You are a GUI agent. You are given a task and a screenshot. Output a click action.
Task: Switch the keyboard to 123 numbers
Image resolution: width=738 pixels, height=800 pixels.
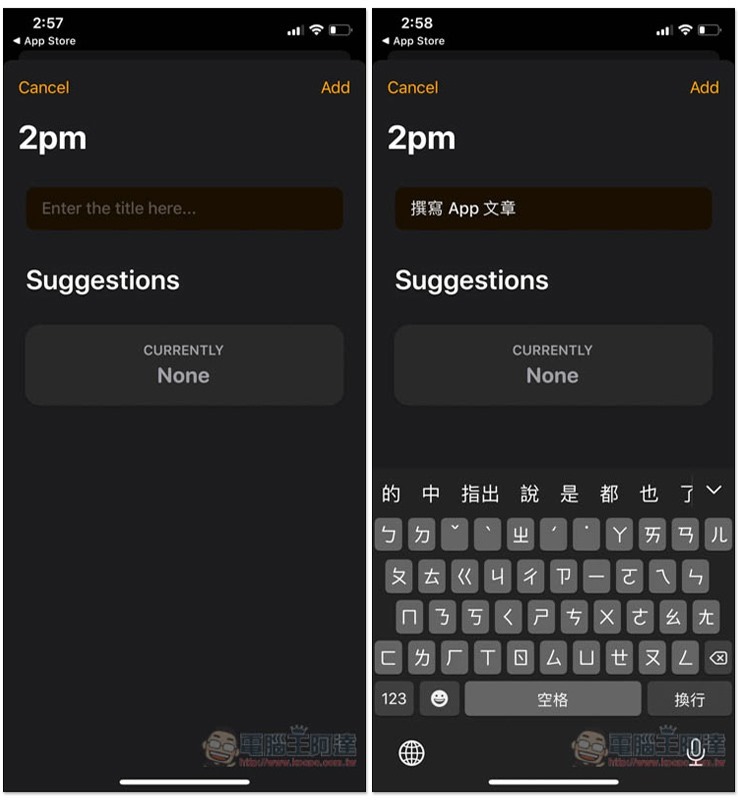(x=394, y=698)
